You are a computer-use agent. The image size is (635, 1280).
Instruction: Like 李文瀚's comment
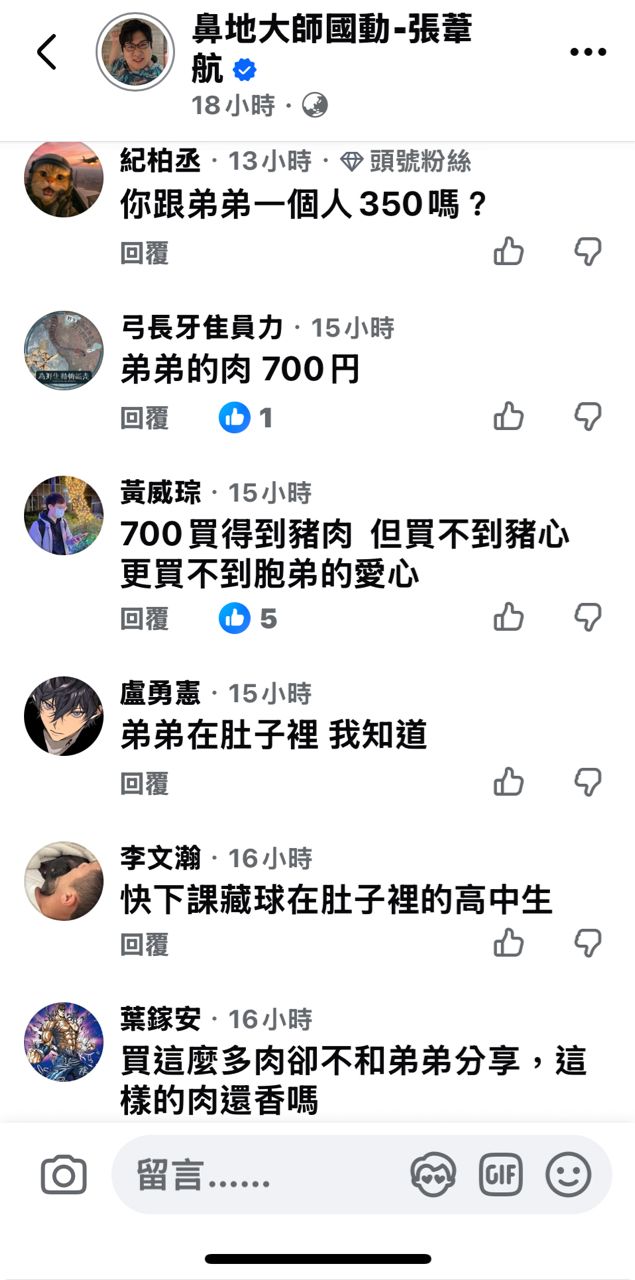(x=509, y=943)
